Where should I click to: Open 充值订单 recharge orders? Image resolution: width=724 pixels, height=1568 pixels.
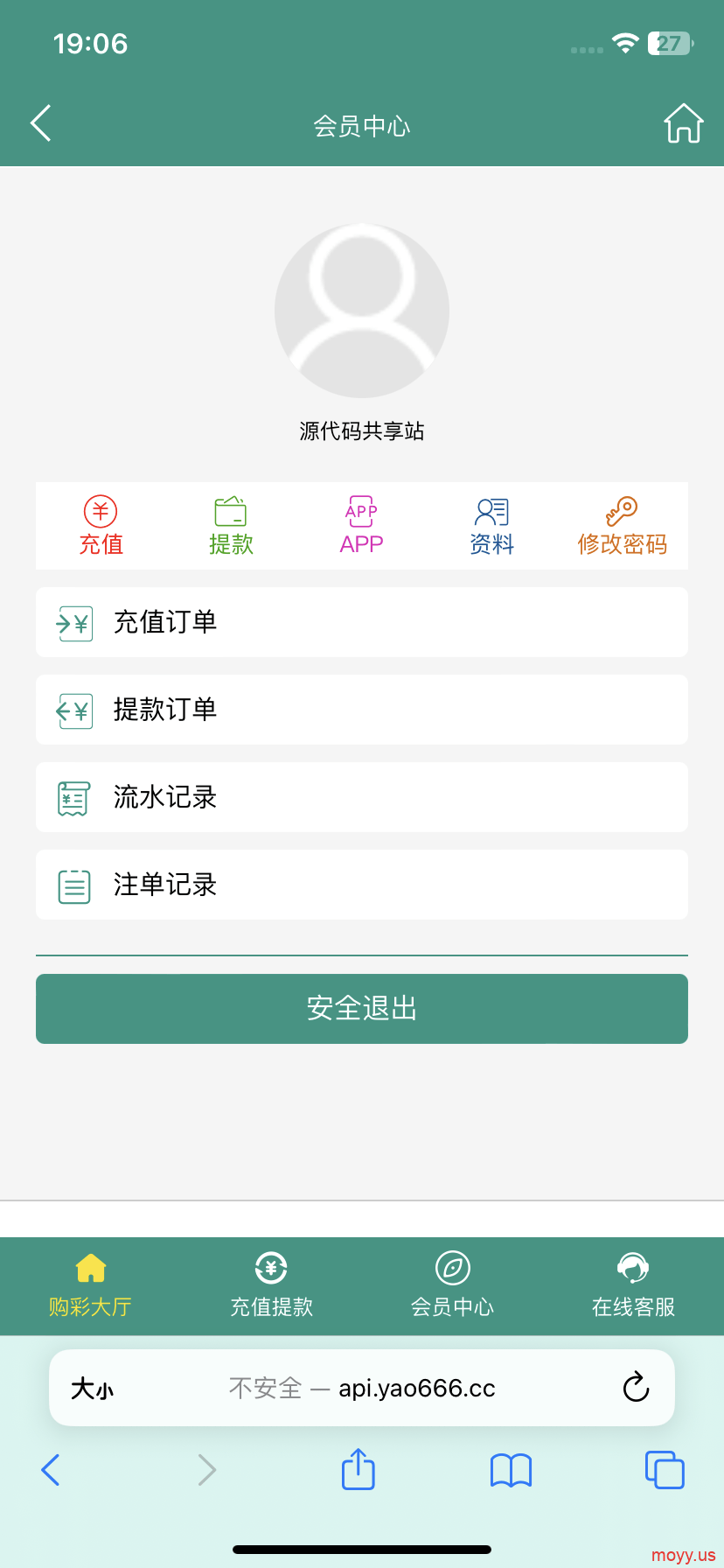pos(362,622)
